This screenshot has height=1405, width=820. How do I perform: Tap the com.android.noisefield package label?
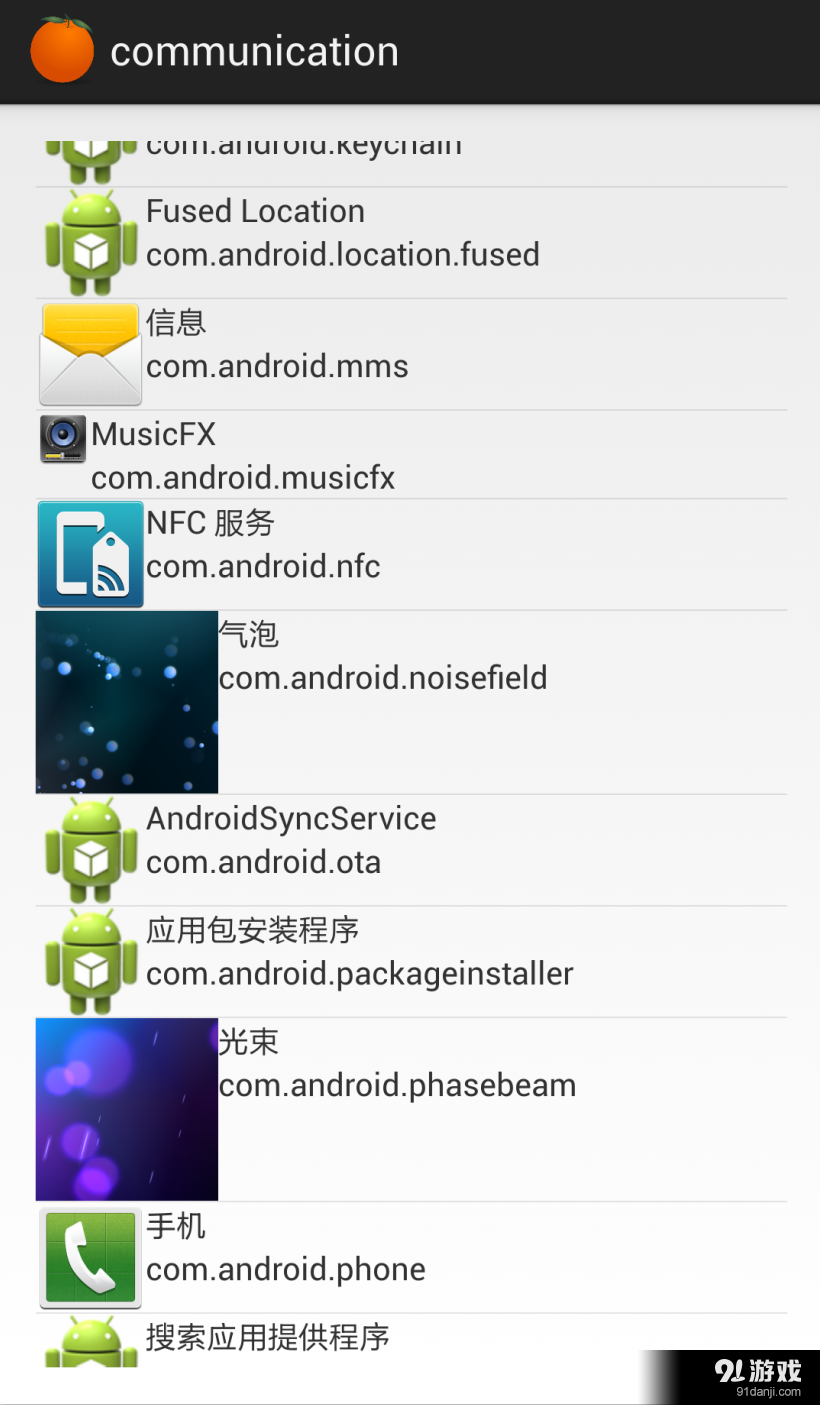coord(384,677)
